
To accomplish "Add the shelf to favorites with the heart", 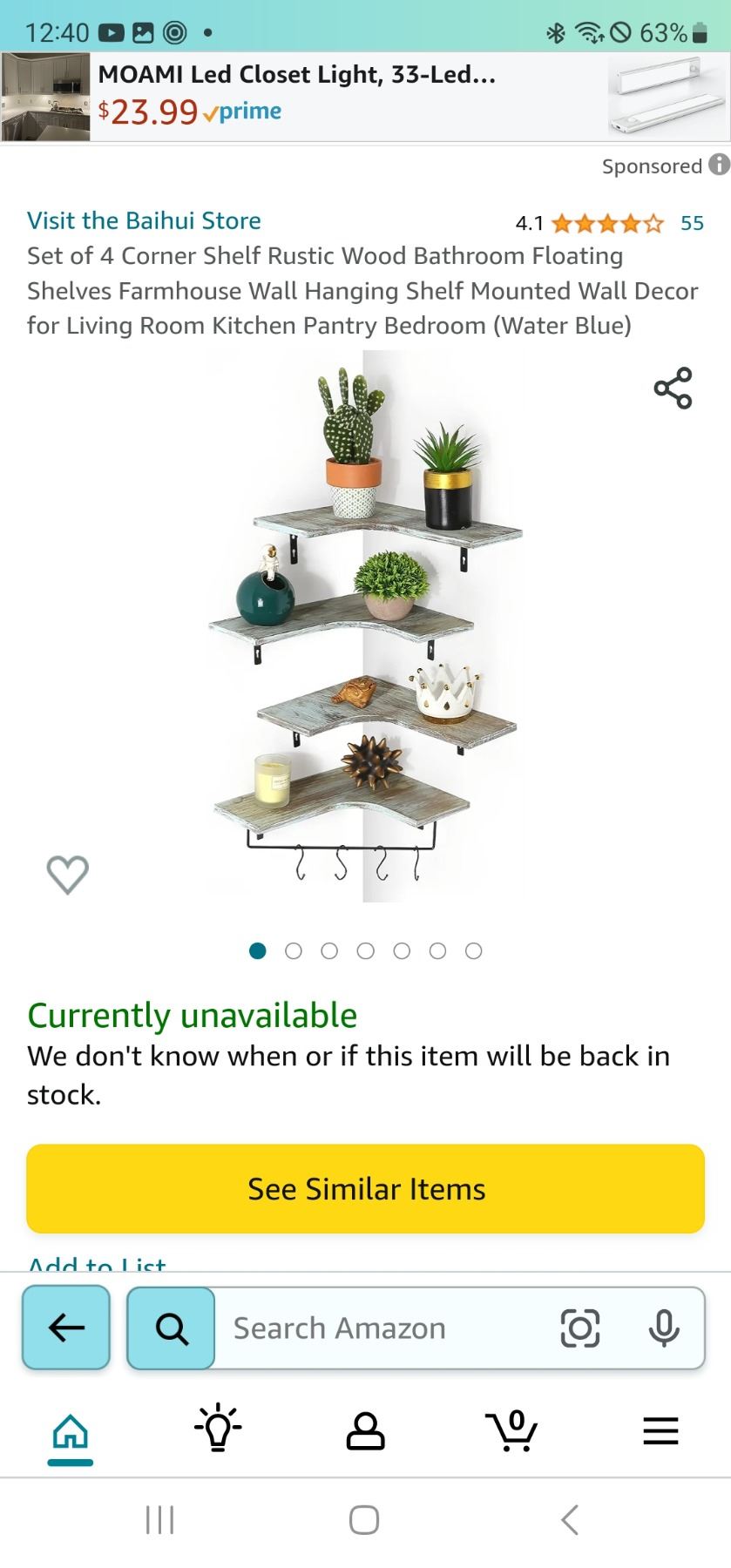I will pos(68,874).
